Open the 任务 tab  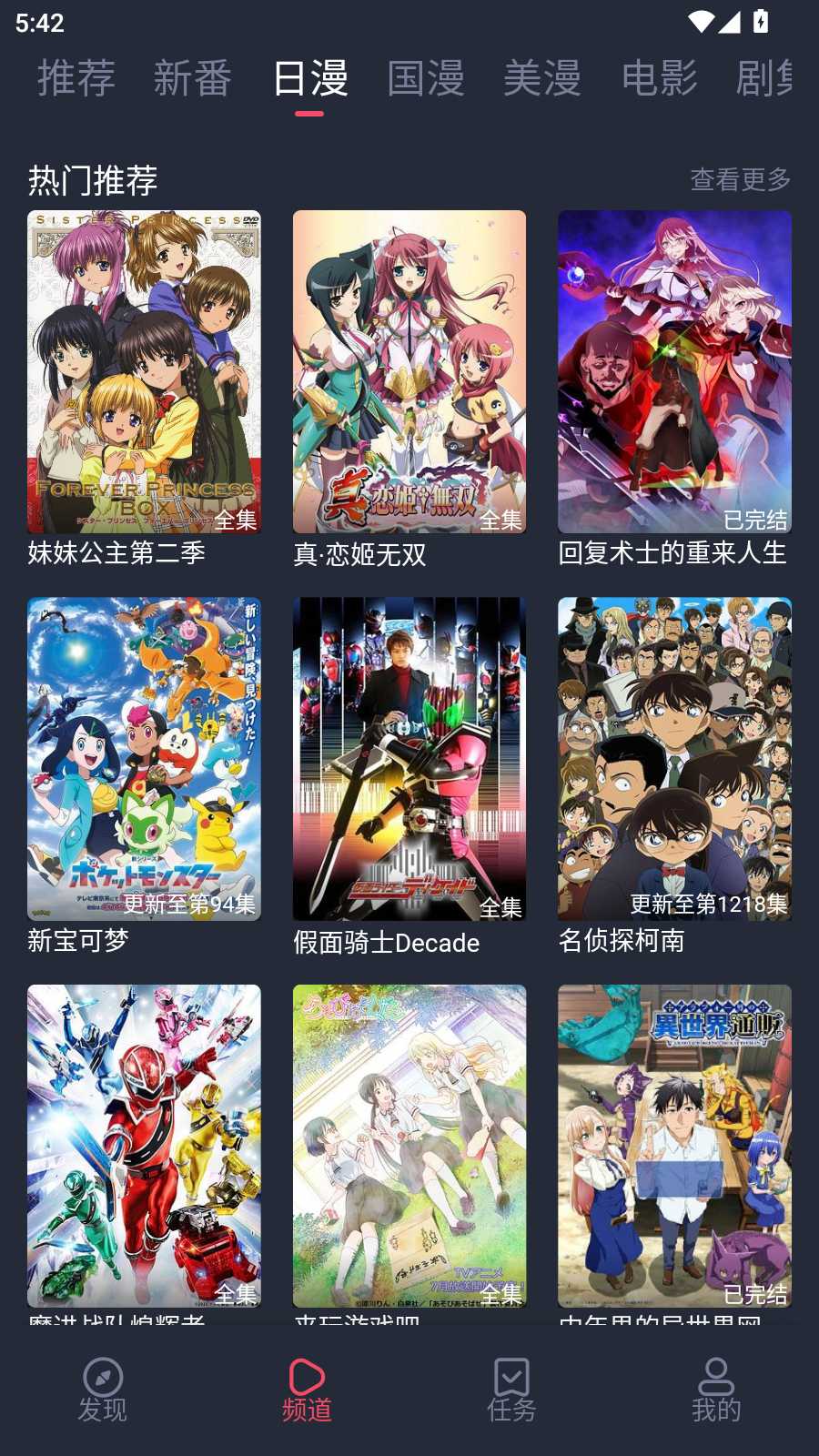click(511, 1390)
